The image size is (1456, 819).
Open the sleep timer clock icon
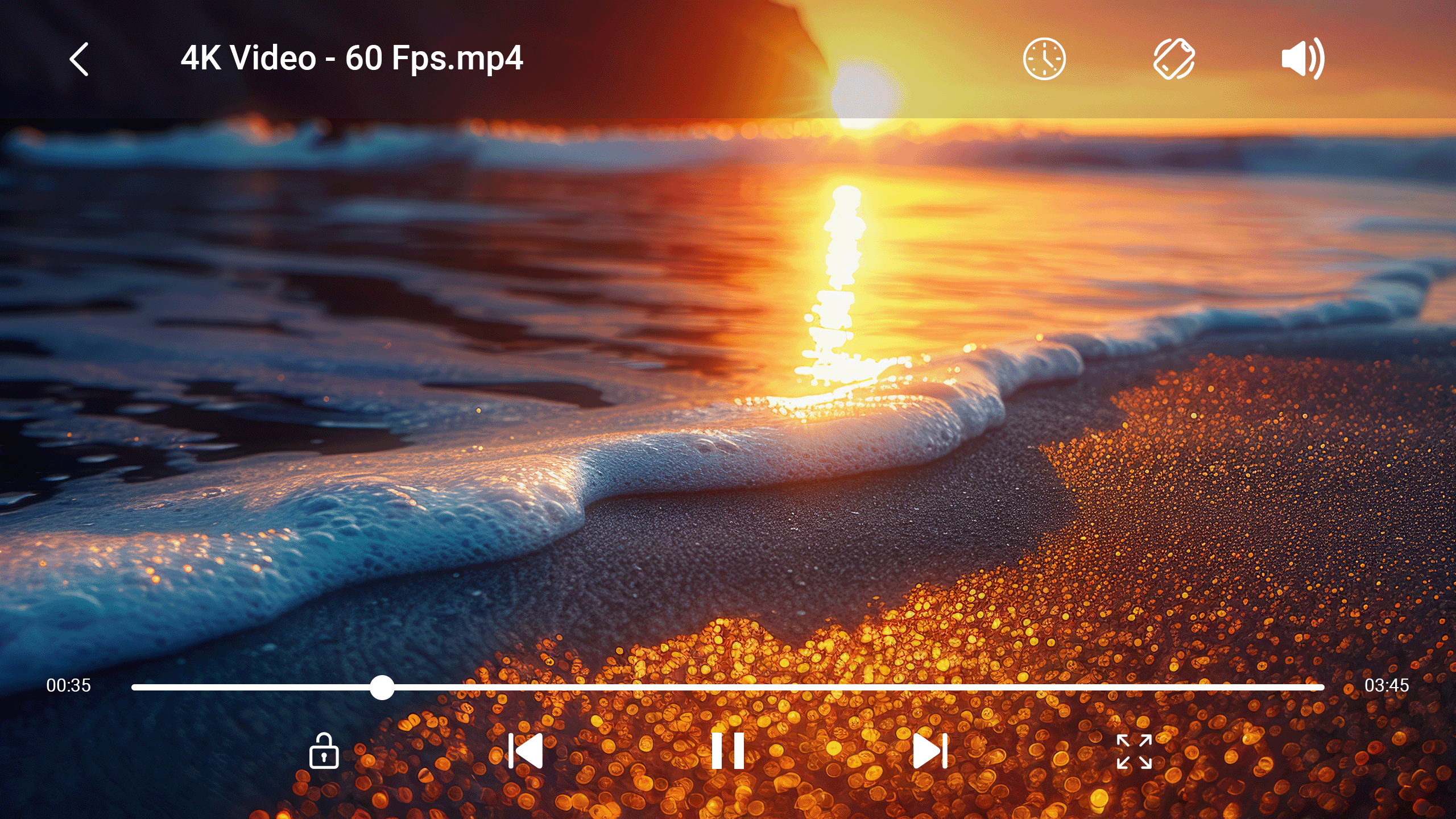pyautogui.click(x=1044, y=59)
